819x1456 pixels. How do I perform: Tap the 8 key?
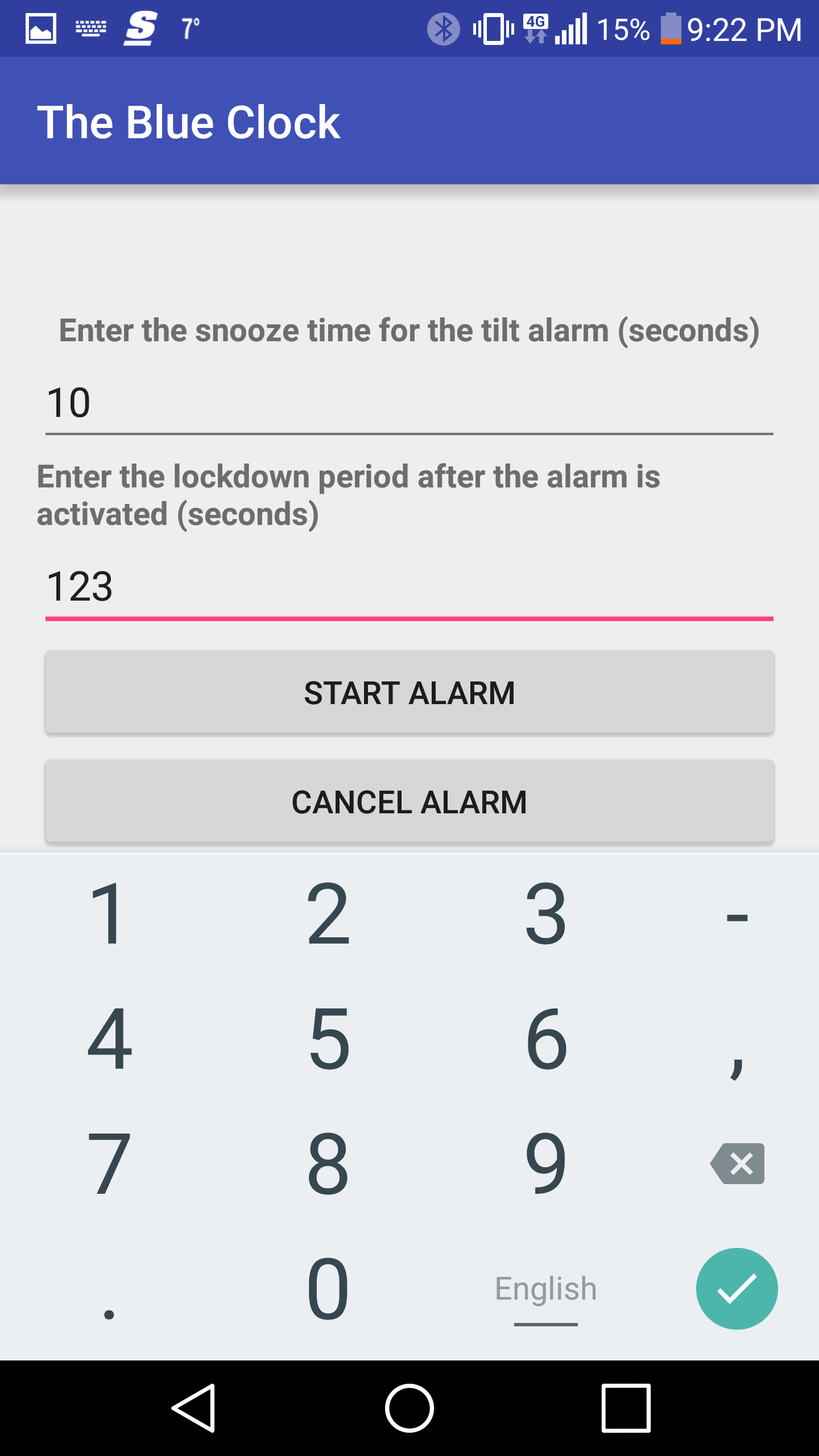pyautogui.click(x=329, y=1163)
